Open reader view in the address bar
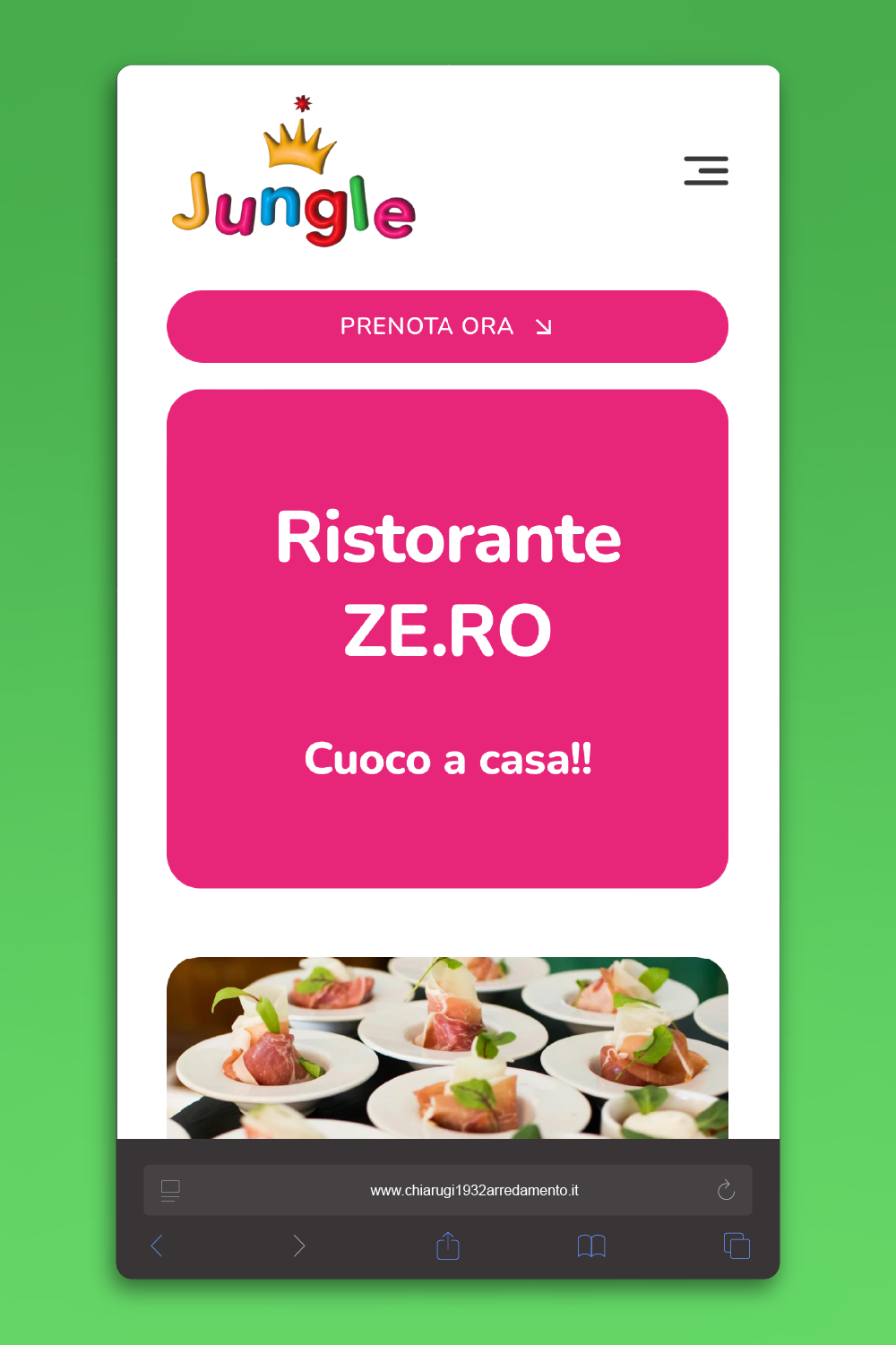Screen dimensions: 896x1345 170,1190
